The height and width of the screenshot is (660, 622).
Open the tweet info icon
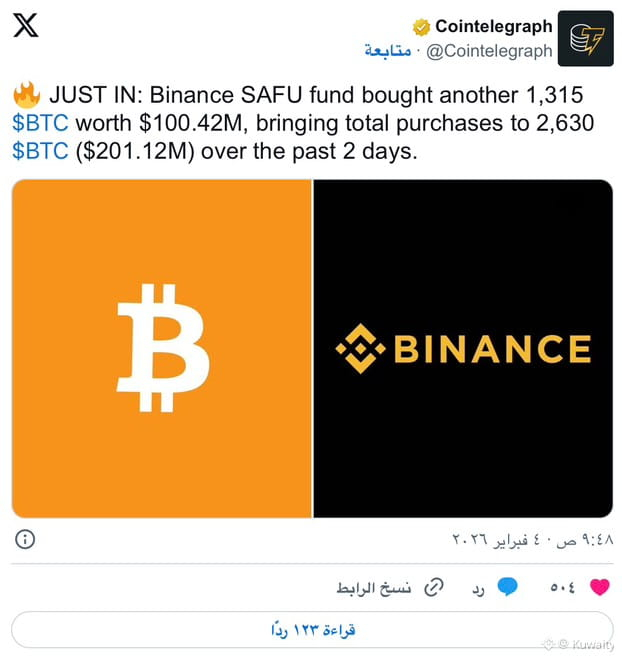[x=26, y=539]
